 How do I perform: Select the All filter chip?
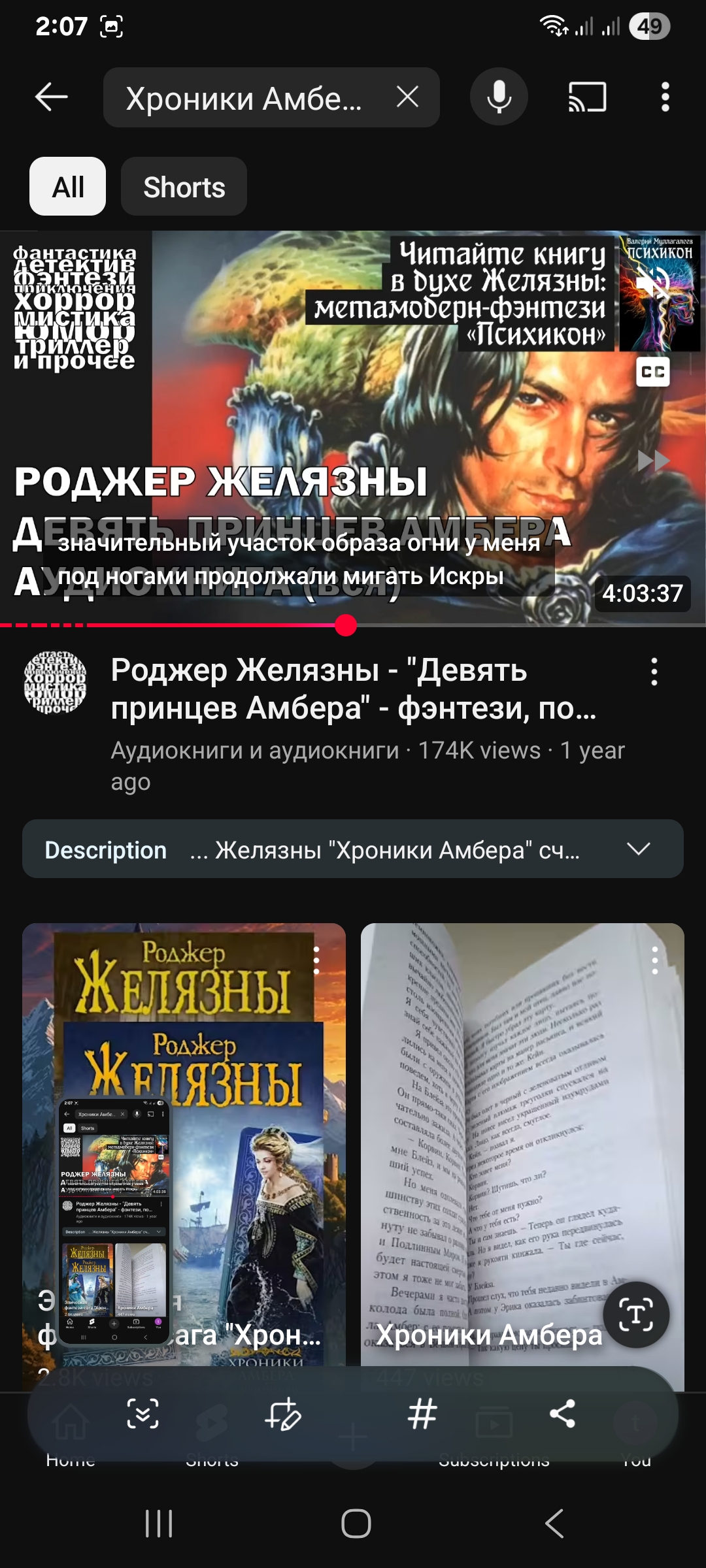pos(68,187)
